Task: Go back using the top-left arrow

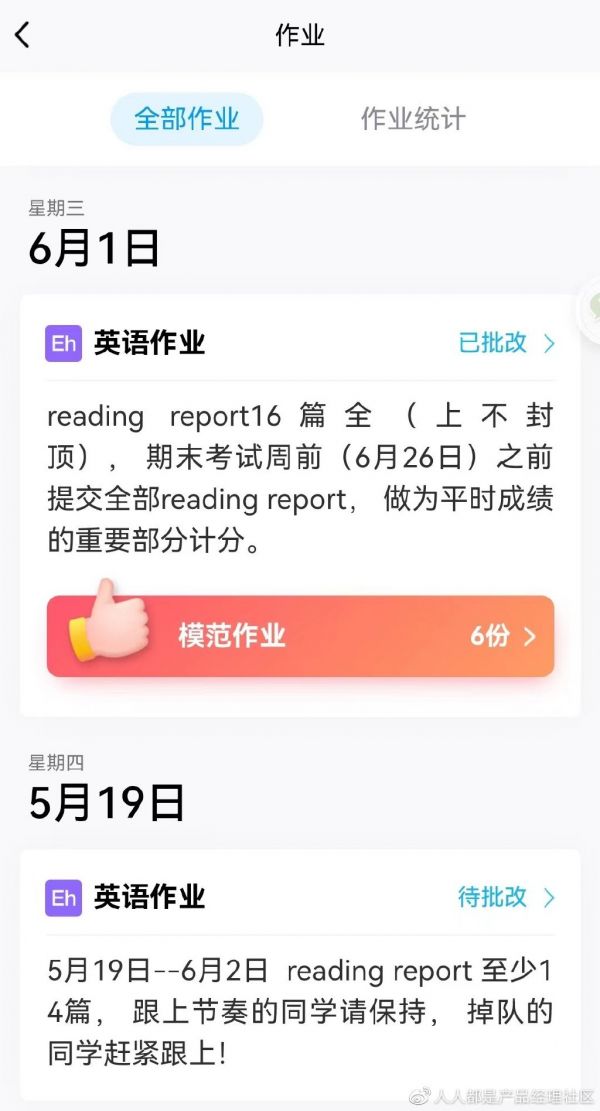Action: click(x=23, y=36)
